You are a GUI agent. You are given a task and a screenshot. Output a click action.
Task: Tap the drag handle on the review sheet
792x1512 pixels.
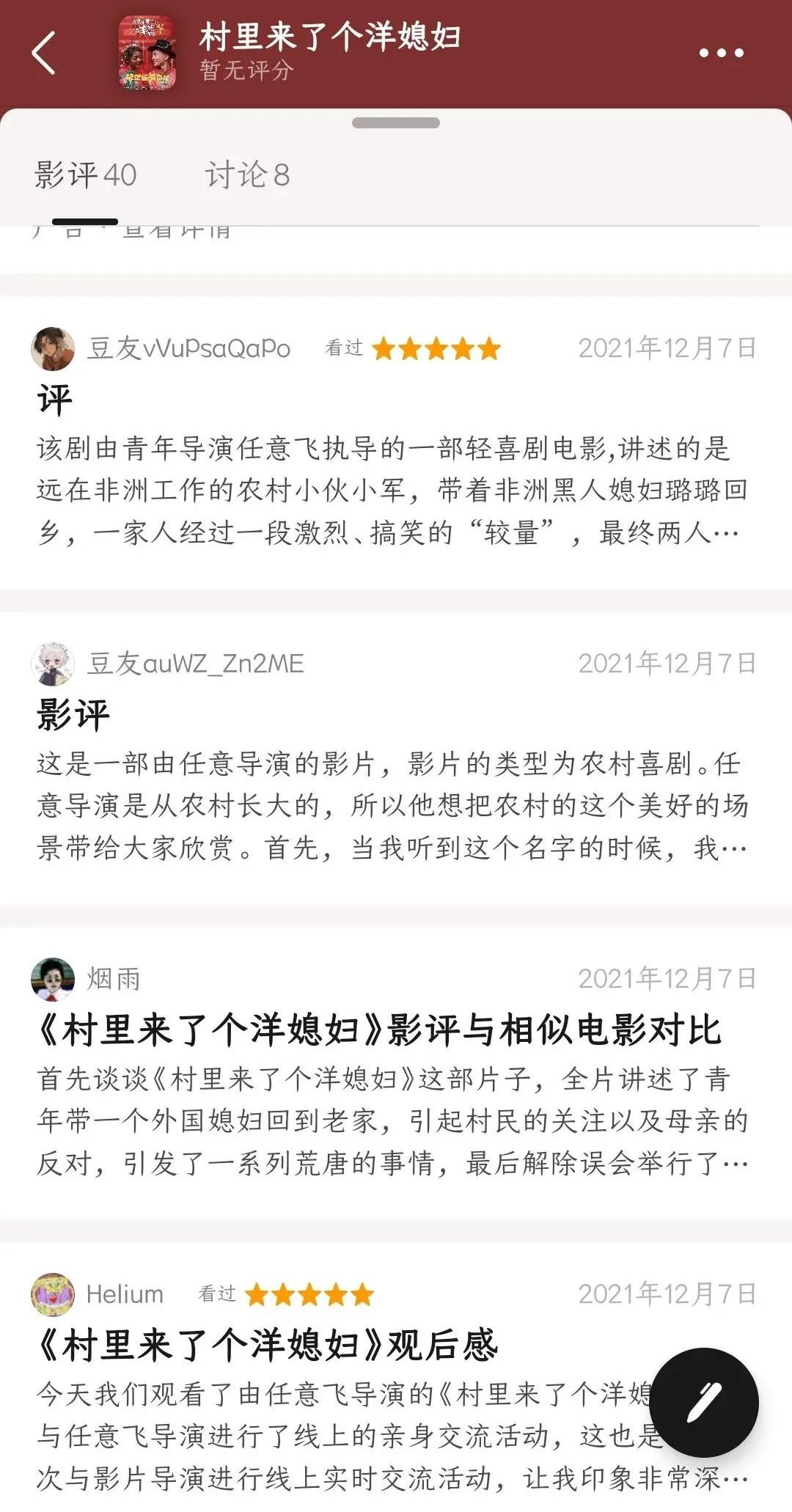pyautogui.click(x=396, y=123)
